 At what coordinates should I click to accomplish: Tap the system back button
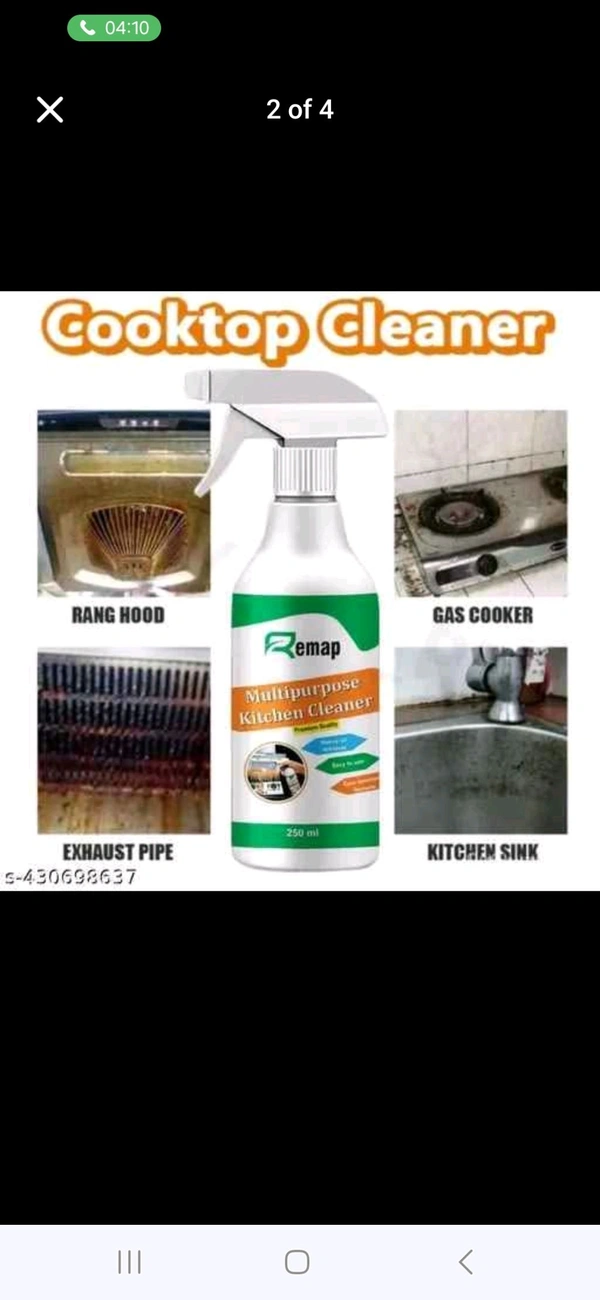click(466, 1262)
